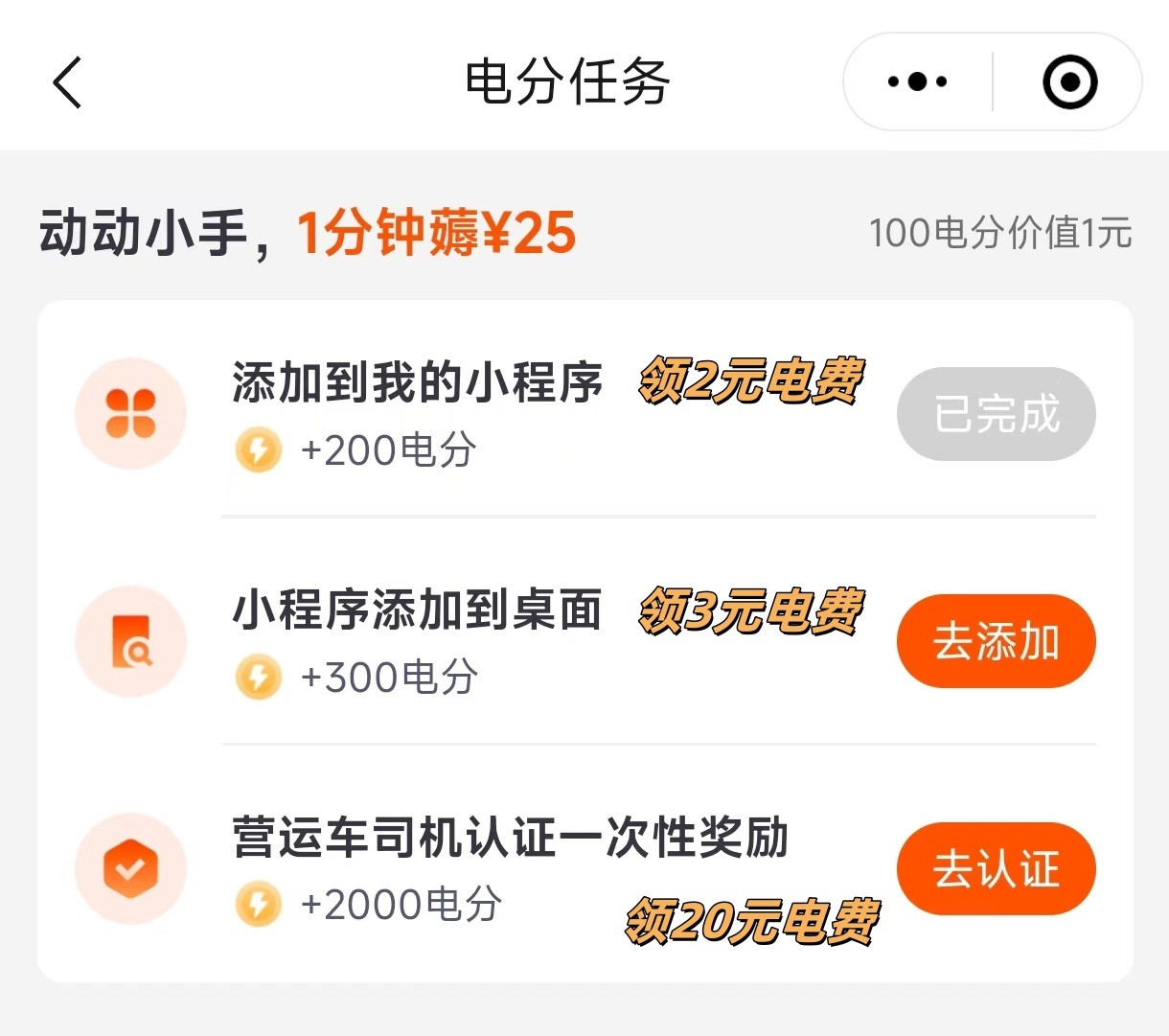This screenshot has height=1036, width=1169.
Task: Close the mini program via the circle icon
Action: click(x=1069, y=82)
